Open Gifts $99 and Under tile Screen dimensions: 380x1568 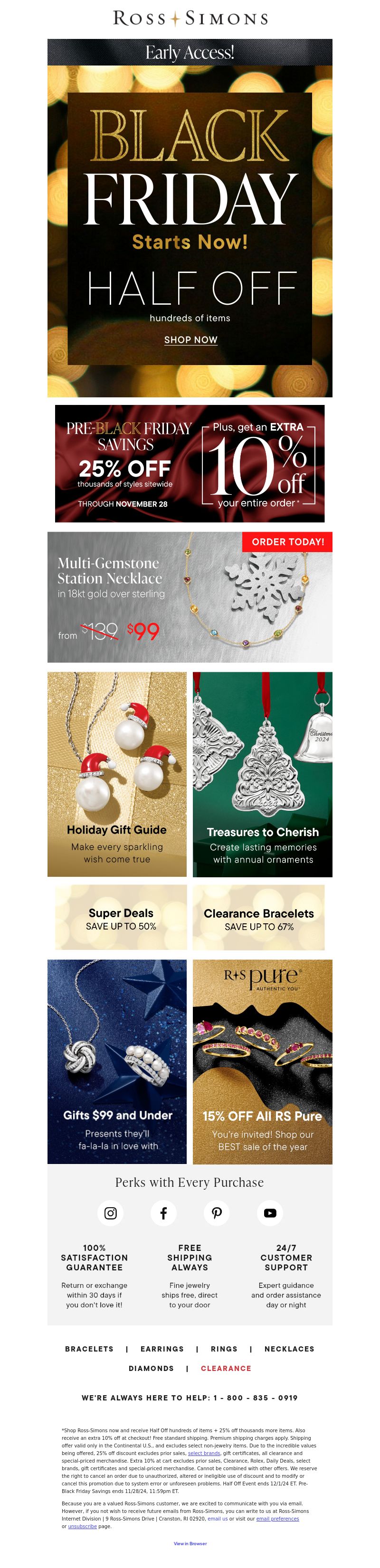117,1061
